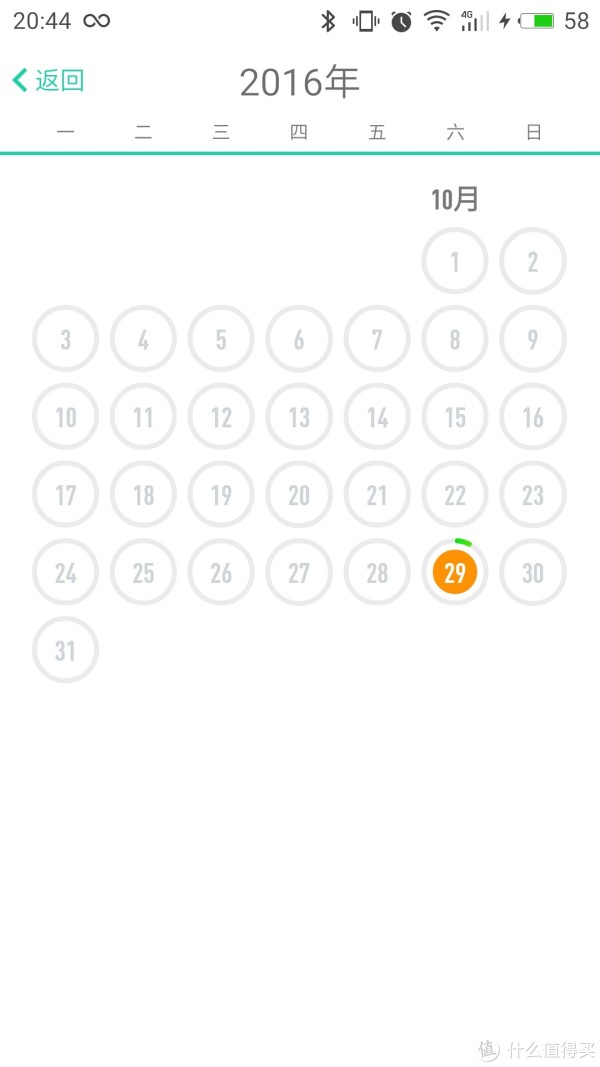The height and width of the screenshot is (1067, 600).
Task: Tap date 23 in the calendar
Action: (533, 495)
